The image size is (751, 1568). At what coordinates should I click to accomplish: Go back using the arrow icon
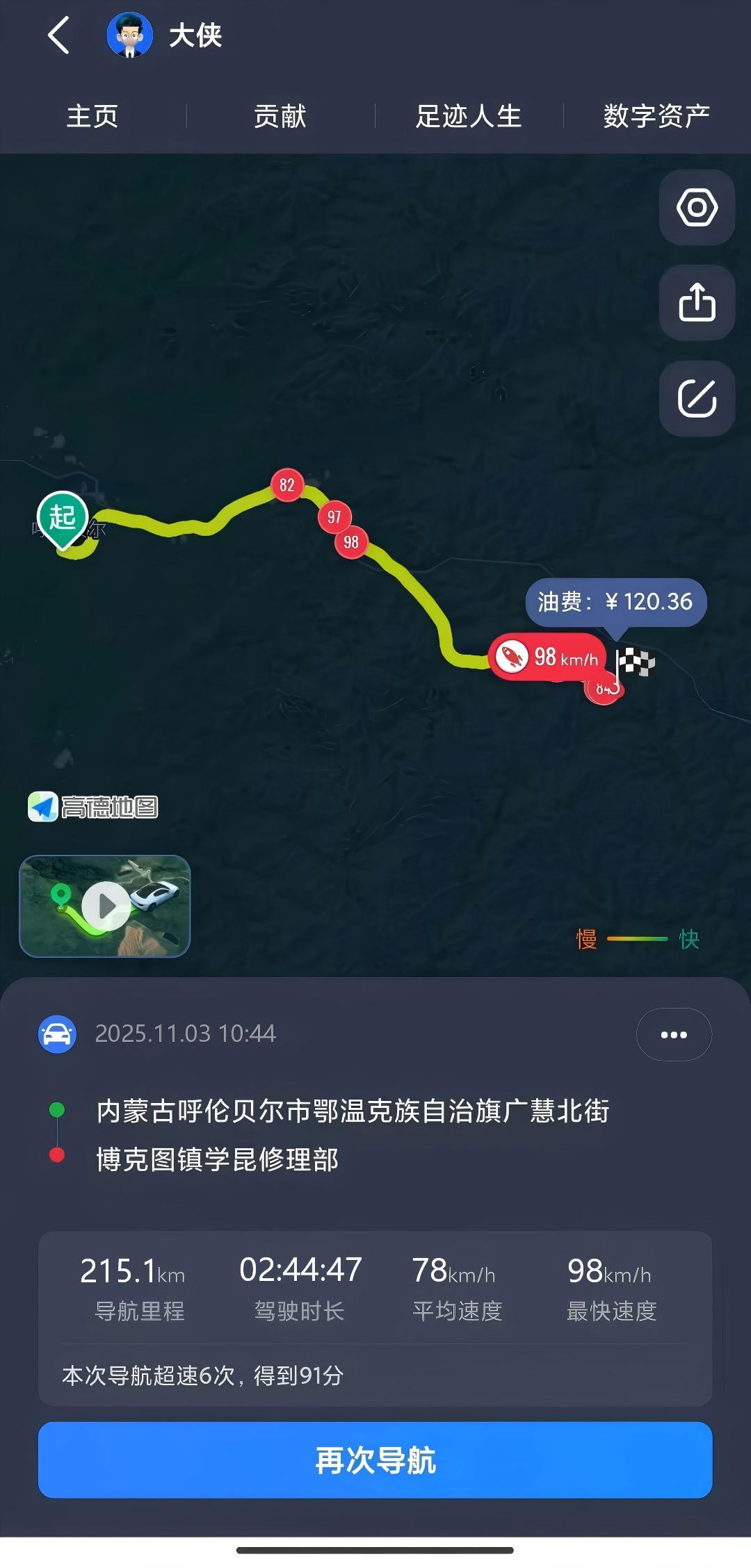59,35
